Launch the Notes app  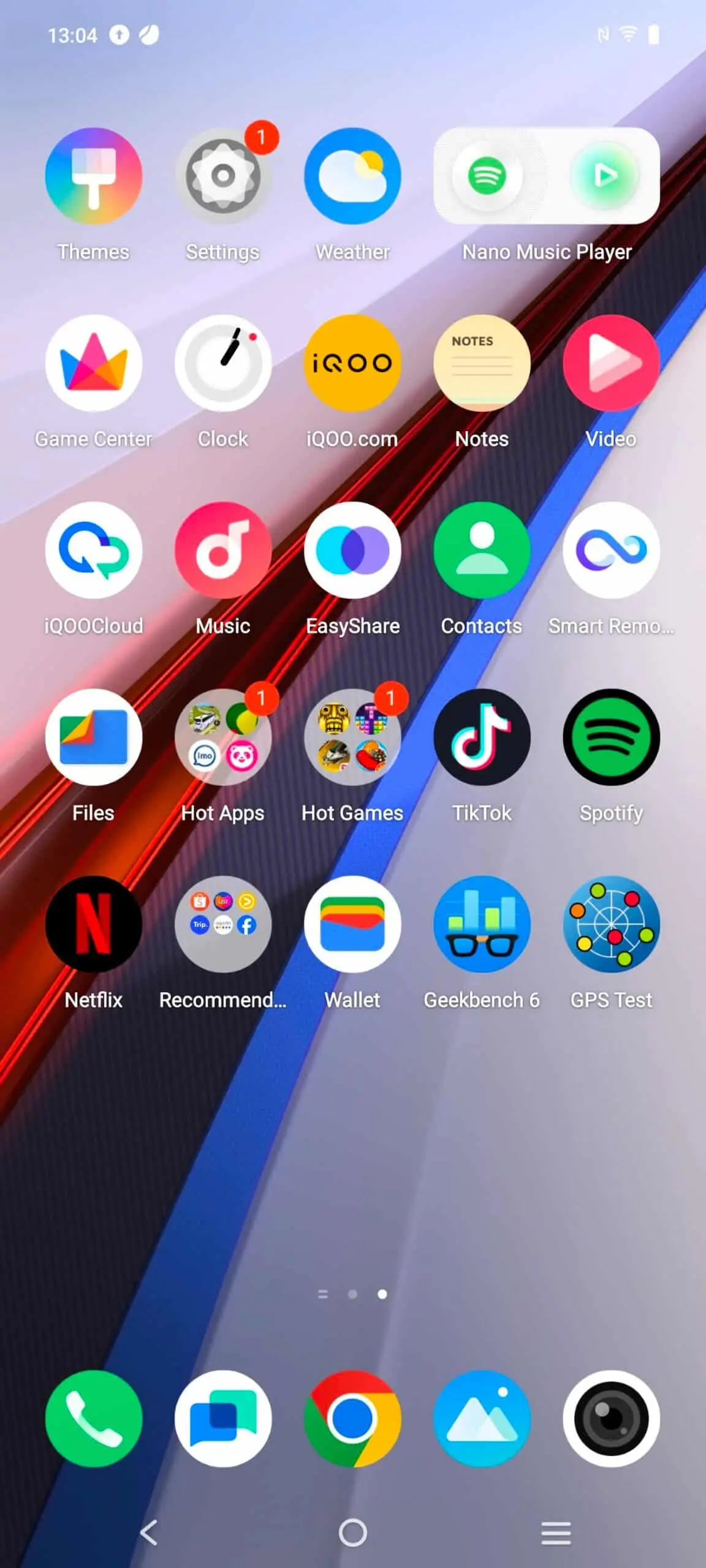click(x=482, y=363)
